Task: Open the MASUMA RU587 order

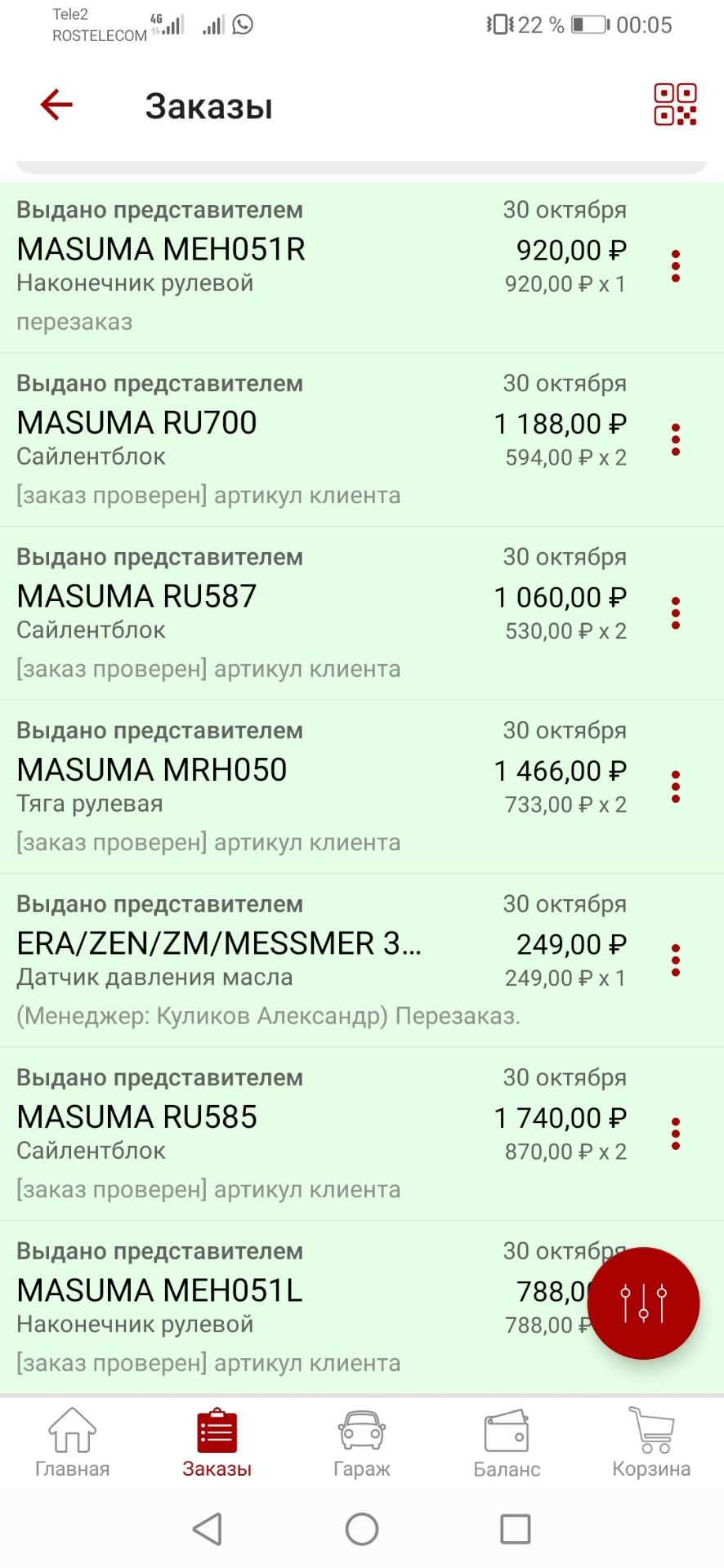Action: (245, 613)
